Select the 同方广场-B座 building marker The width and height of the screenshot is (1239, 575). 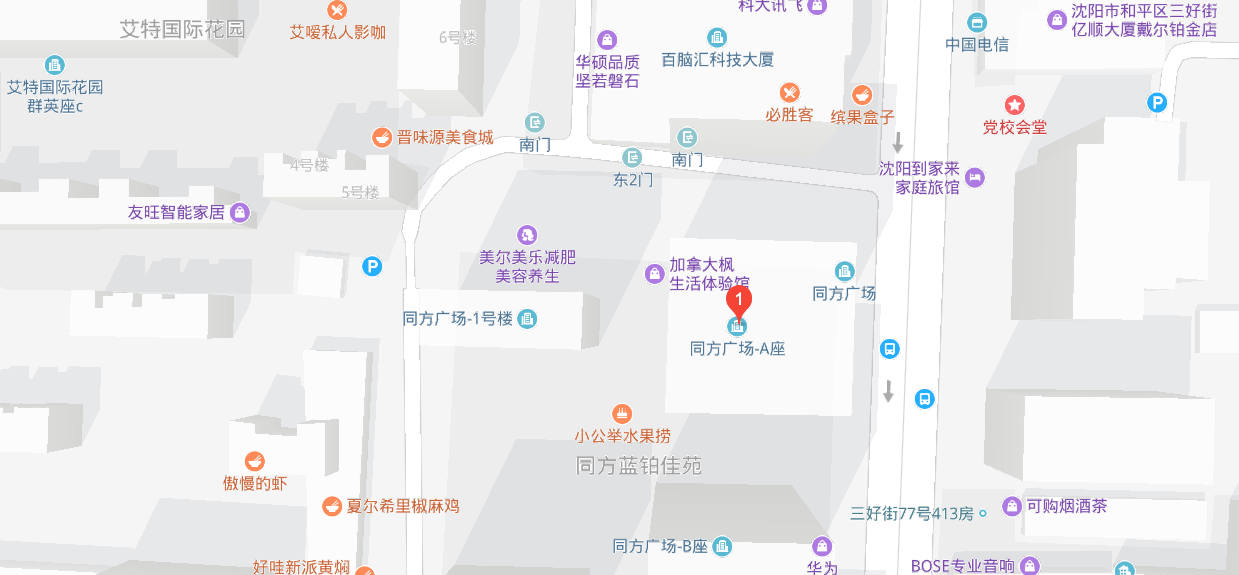[722, 546]
